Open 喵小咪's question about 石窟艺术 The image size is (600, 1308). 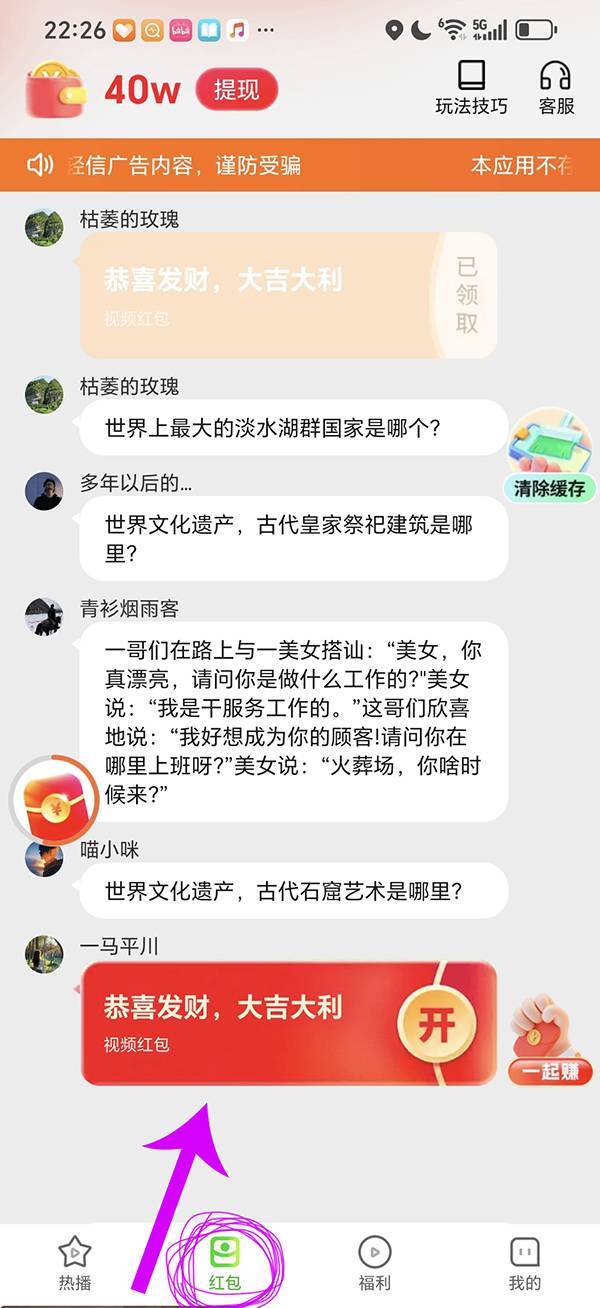[290, 891]
